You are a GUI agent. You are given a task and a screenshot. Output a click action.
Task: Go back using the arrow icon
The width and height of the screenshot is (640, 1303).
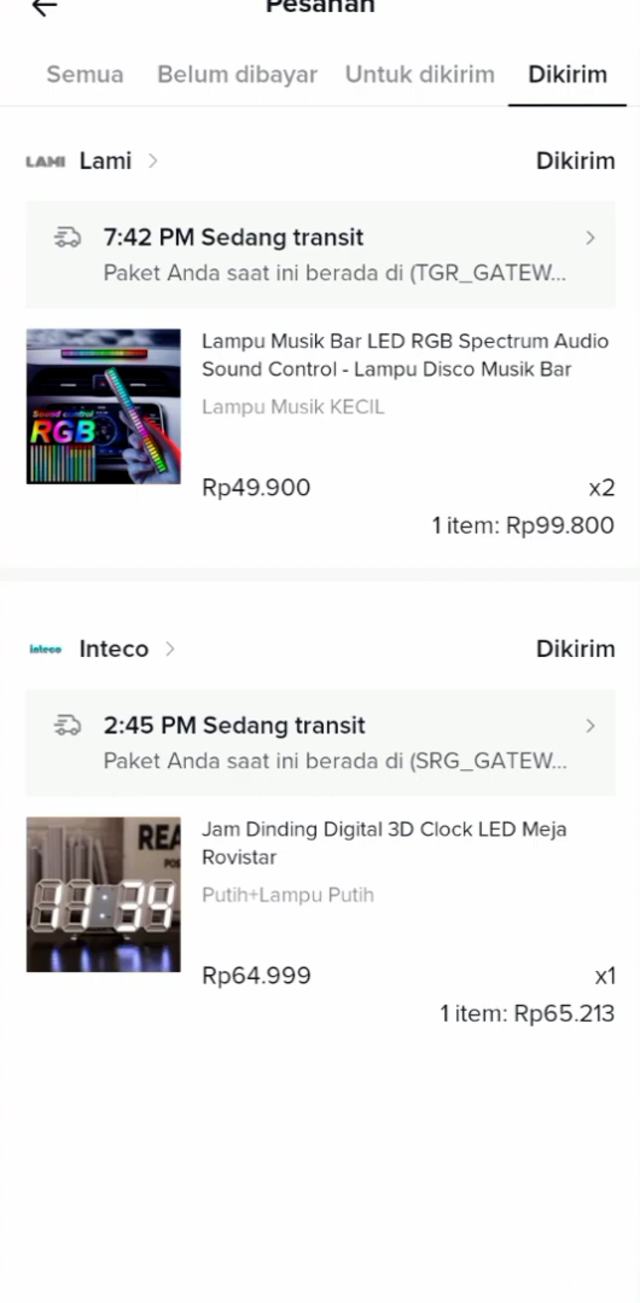click(x=44, y=8)
